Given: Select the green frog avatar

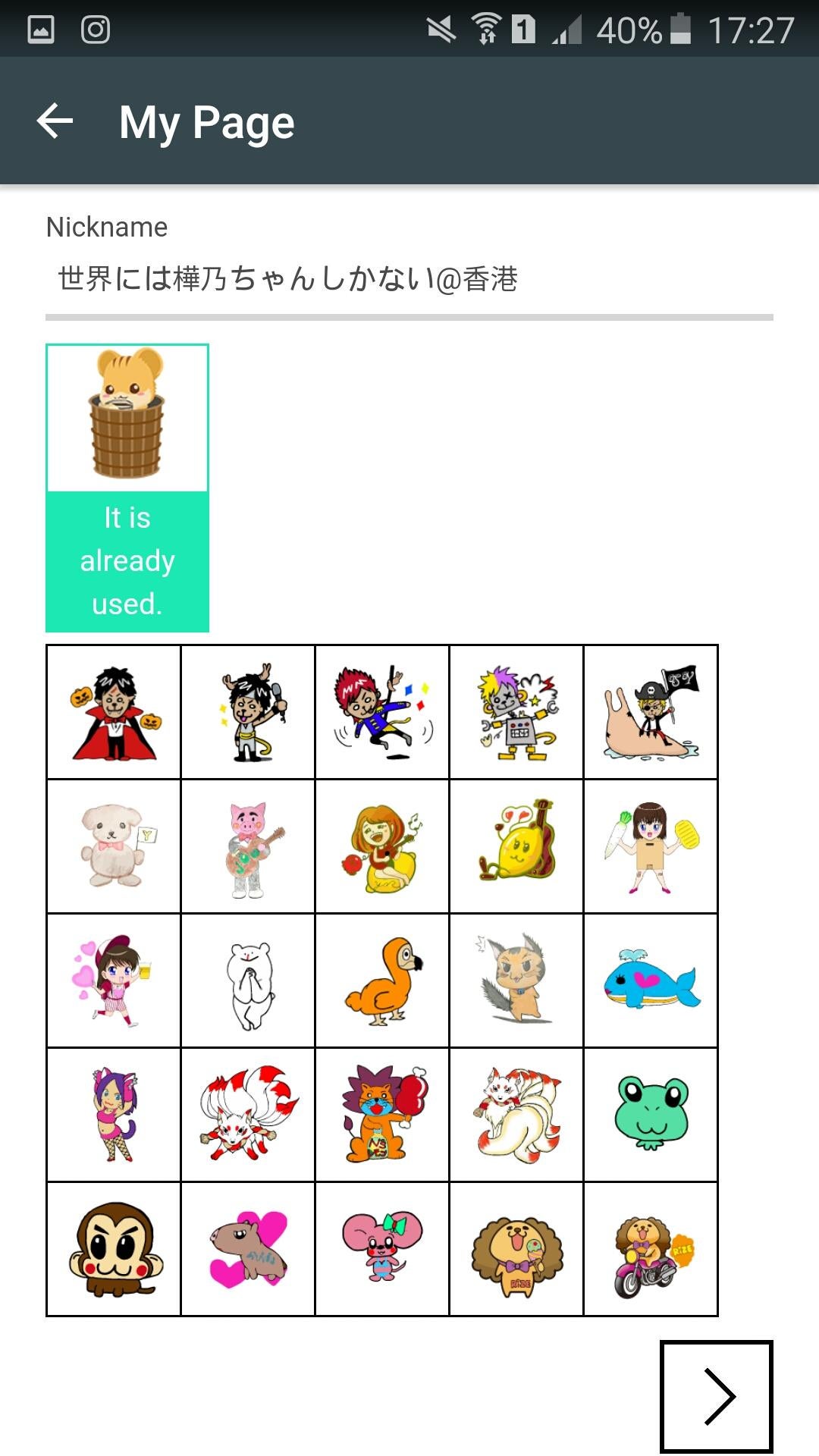Looking at the screenshot, I should [651, 1115].
